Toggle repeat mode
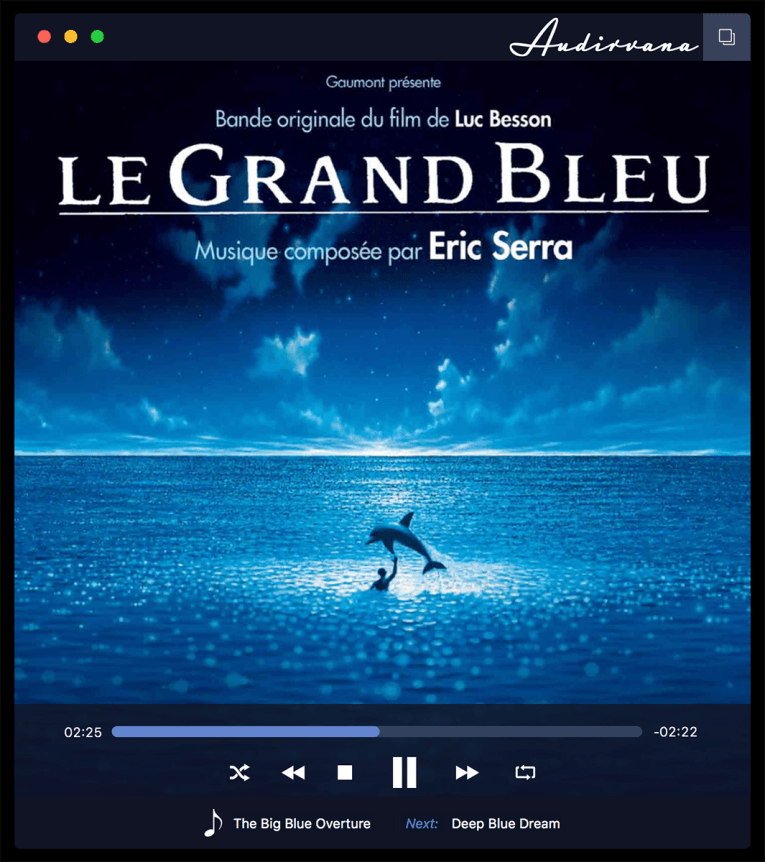Viewport: 765px width, 862px height. tap(525, 772)
